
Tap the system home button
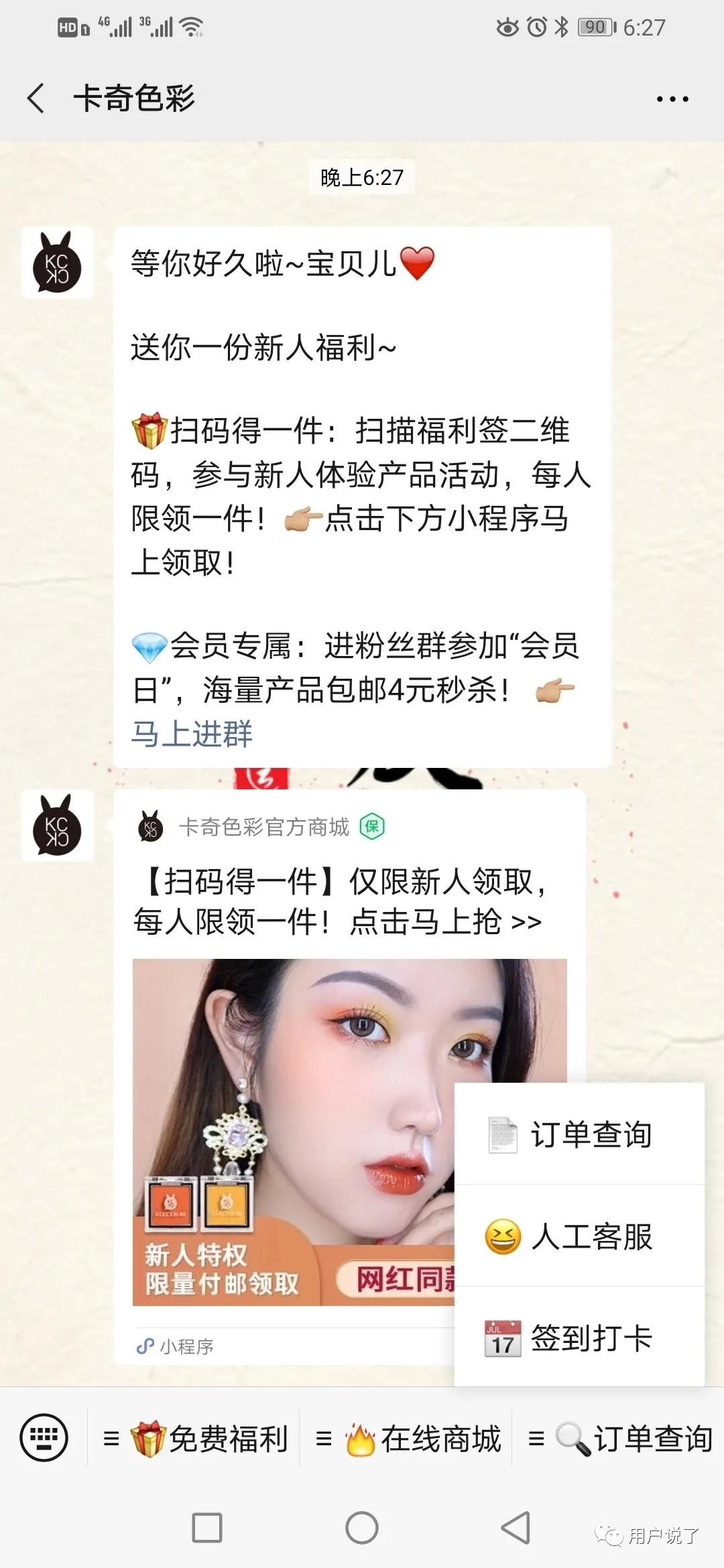click(362, 1528)
